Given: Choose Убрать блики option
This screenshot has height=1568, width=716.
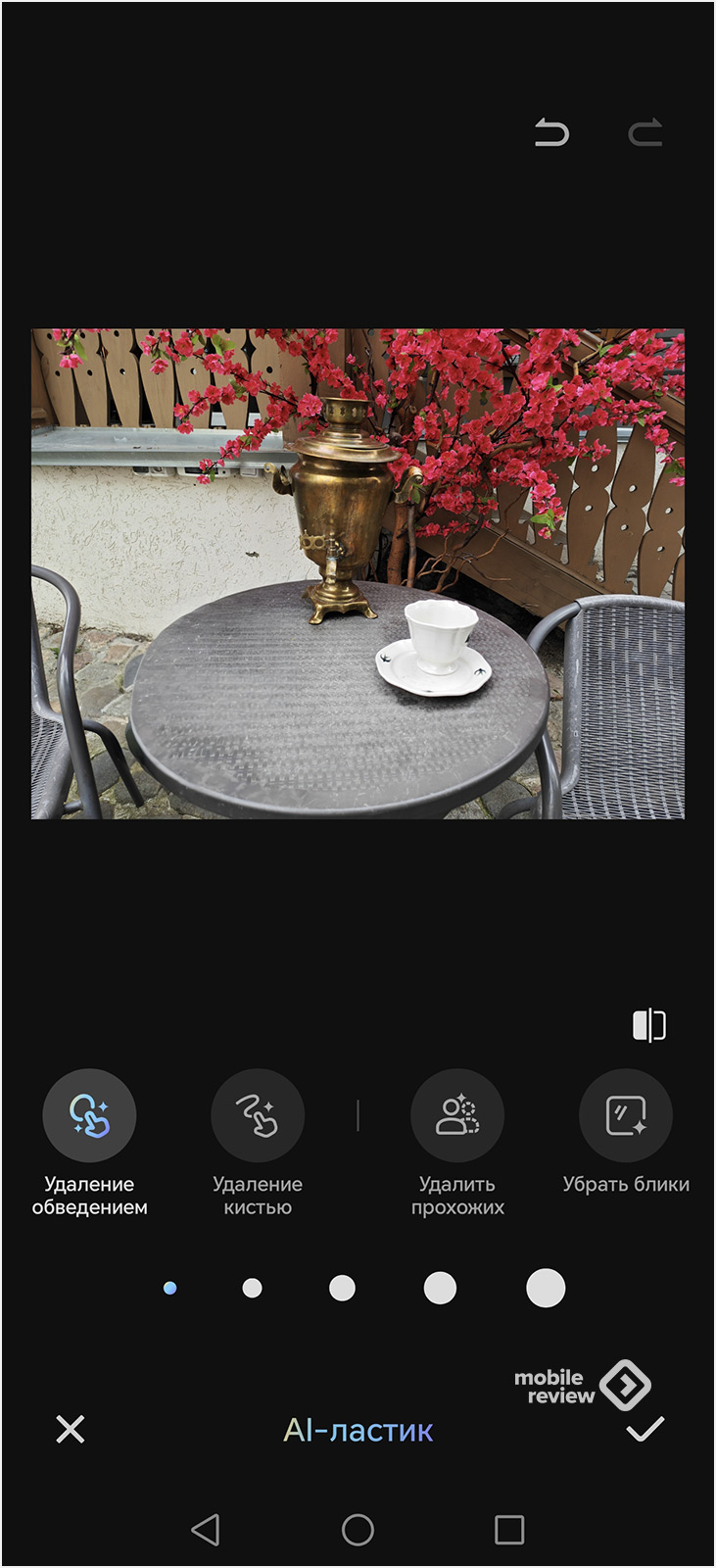Looking at the screenshot, I should [x=626, y=1115].
